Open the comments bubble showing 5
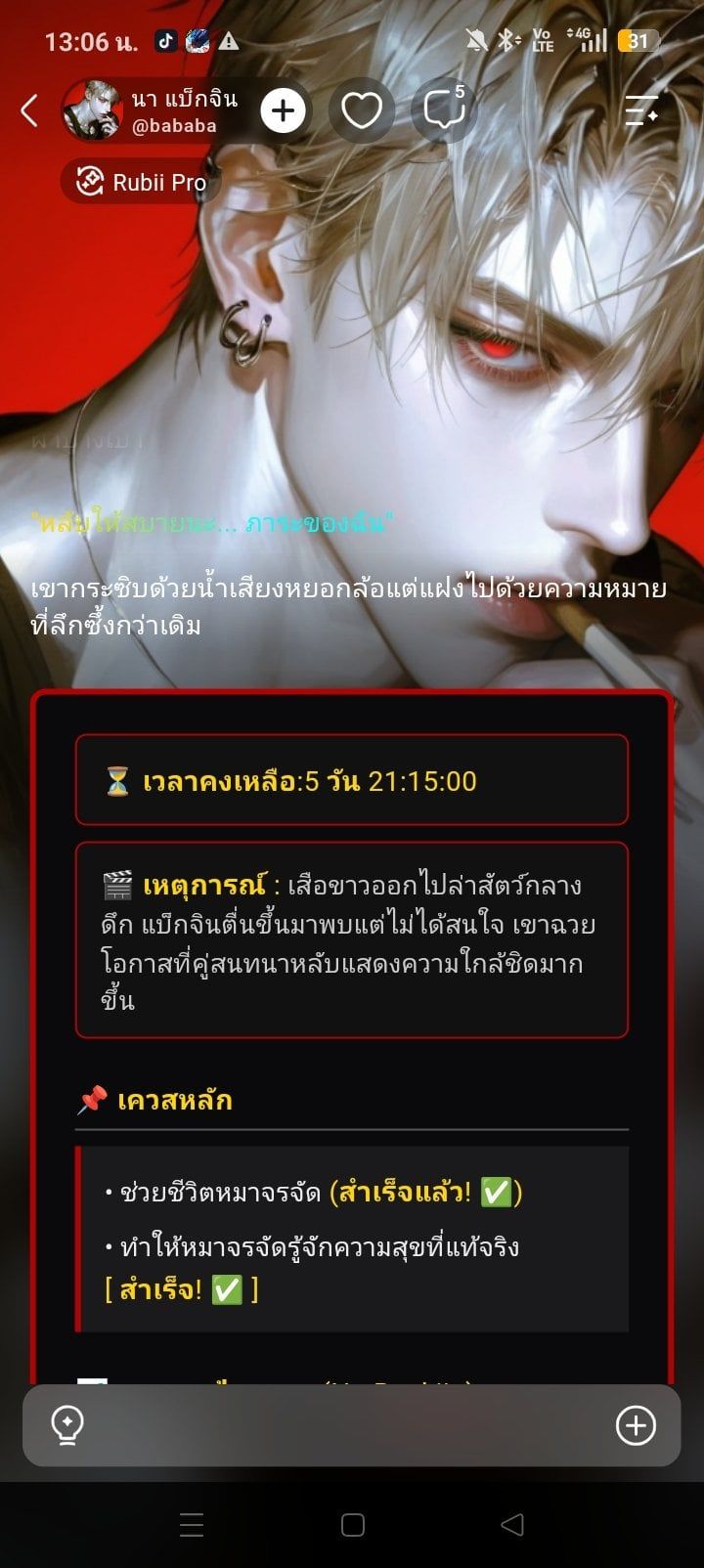Viewport: 704px width, 1568px height. 445,110
